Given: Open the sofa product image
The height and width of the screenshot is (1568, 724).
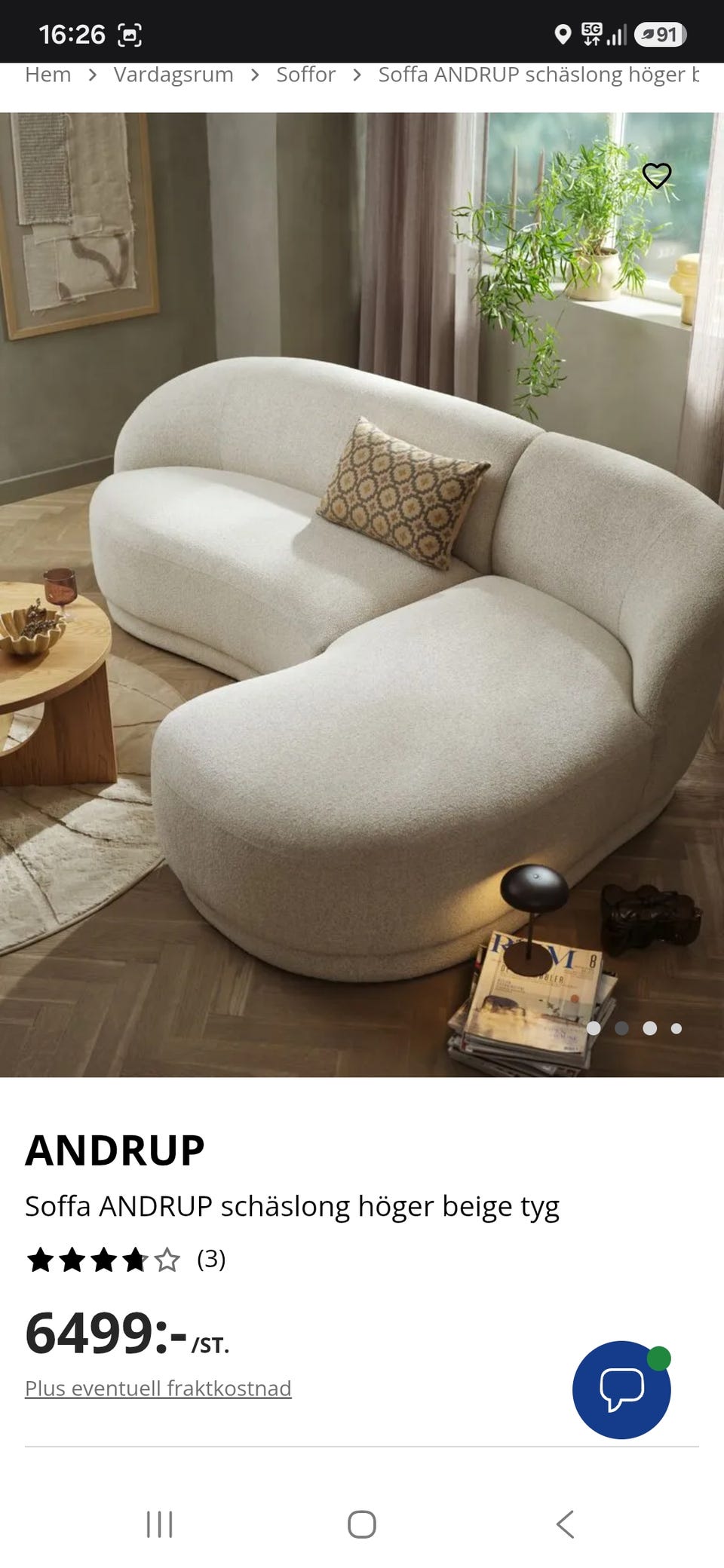Looking at the screenshot, I should pyautogui.click(x=362, y=595).
